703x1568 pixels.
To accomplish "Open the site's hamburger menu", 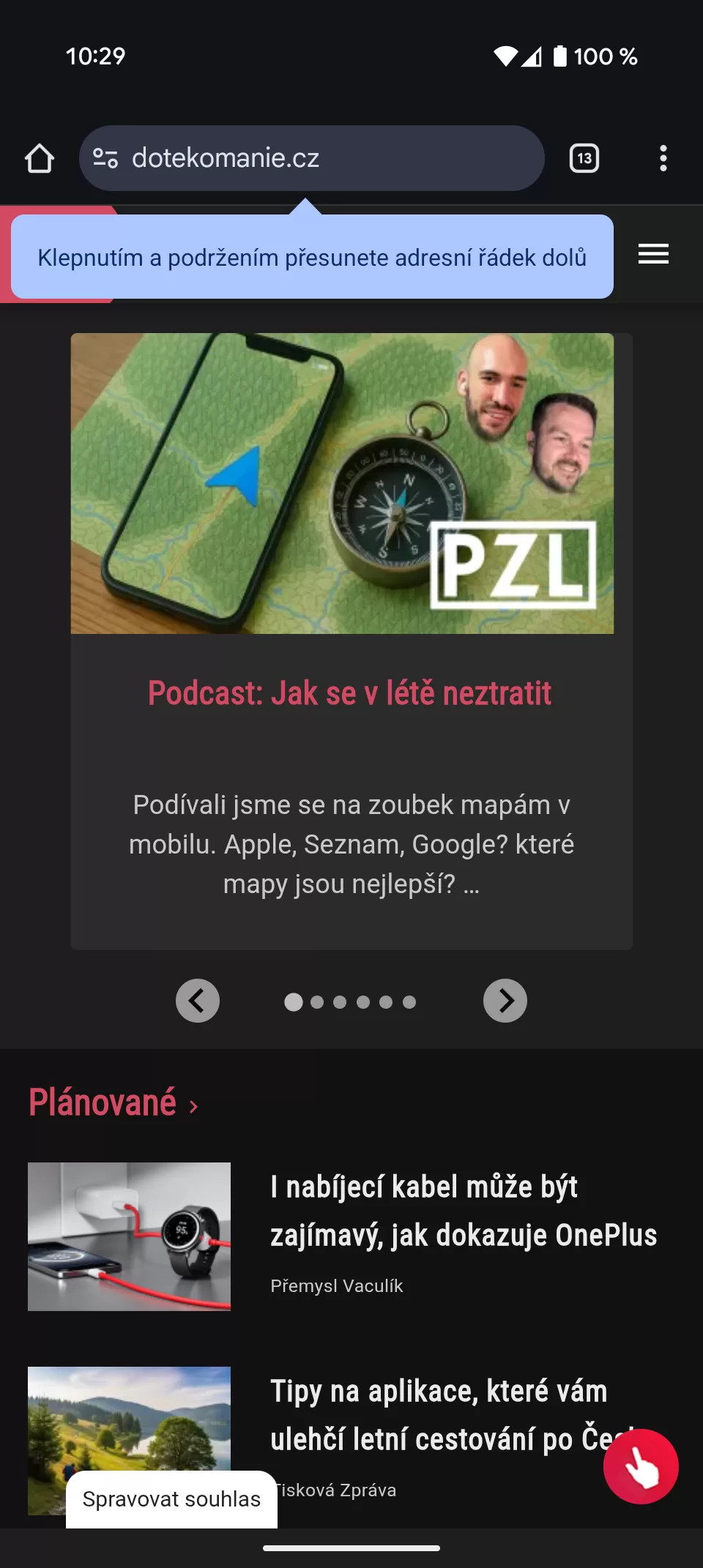I will click(653, 254).
